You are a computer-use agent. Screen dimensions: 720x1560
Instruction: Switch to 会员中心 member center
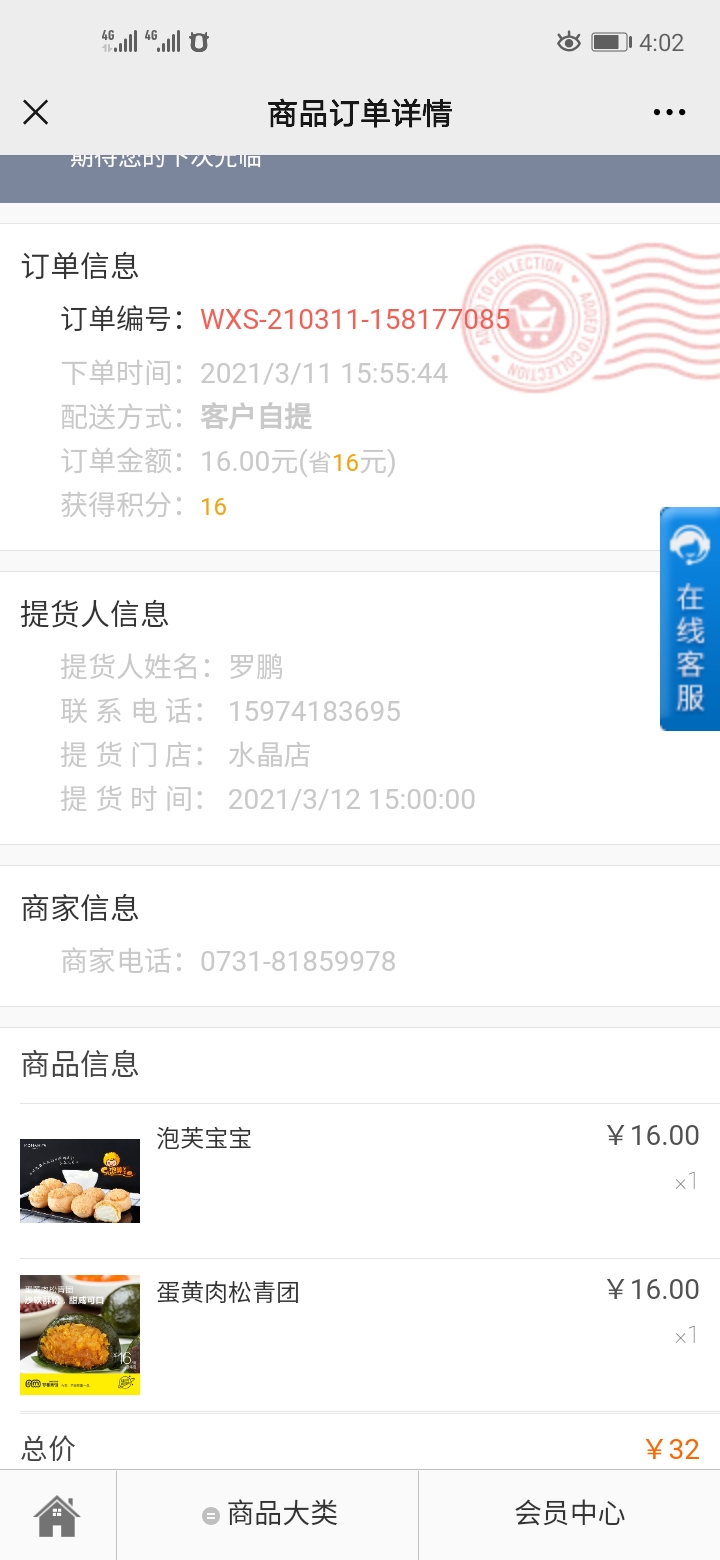tap(569, 1515)
